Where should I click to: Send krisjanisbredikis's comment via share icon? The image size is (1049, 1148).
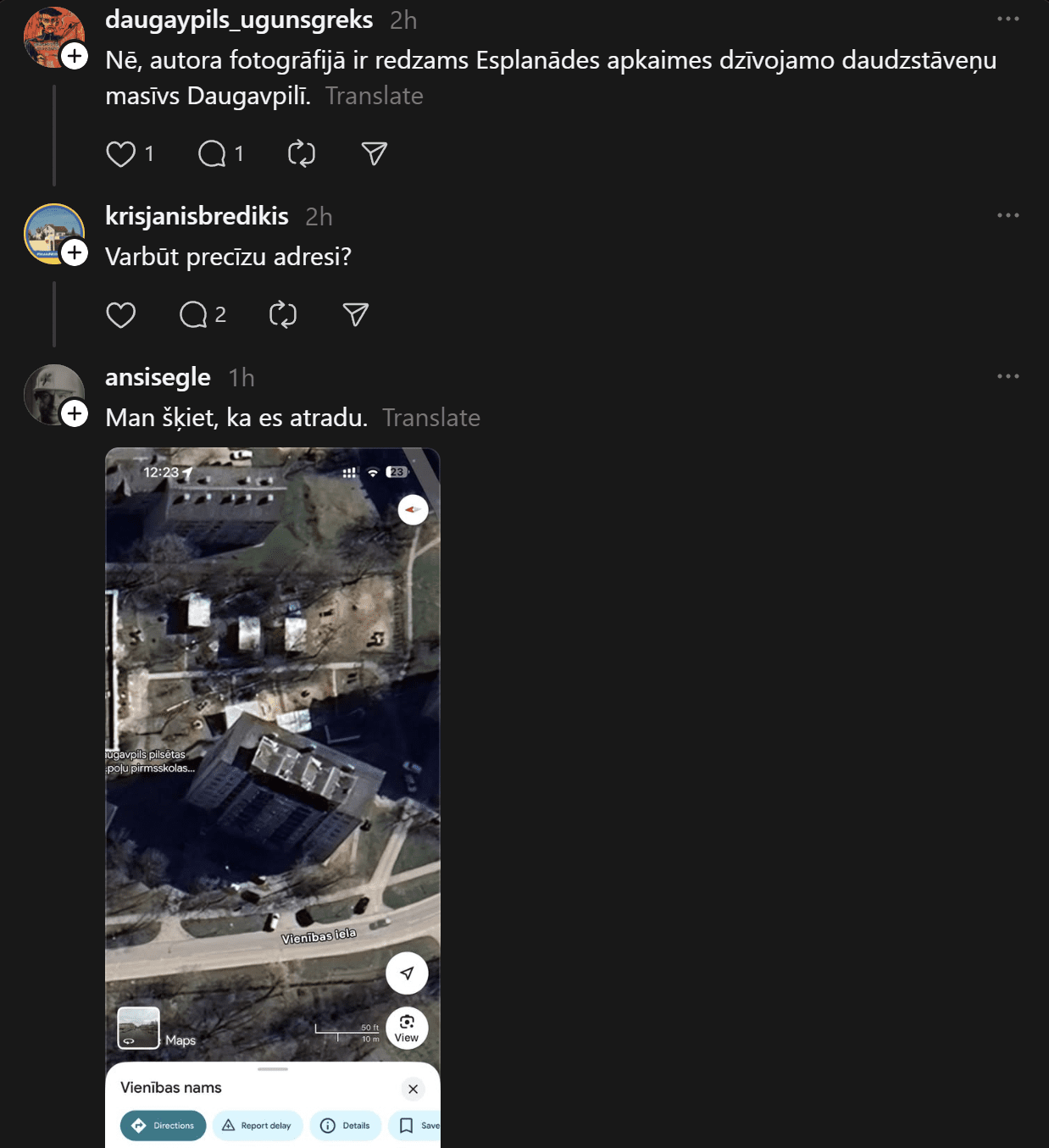point(356,314)
